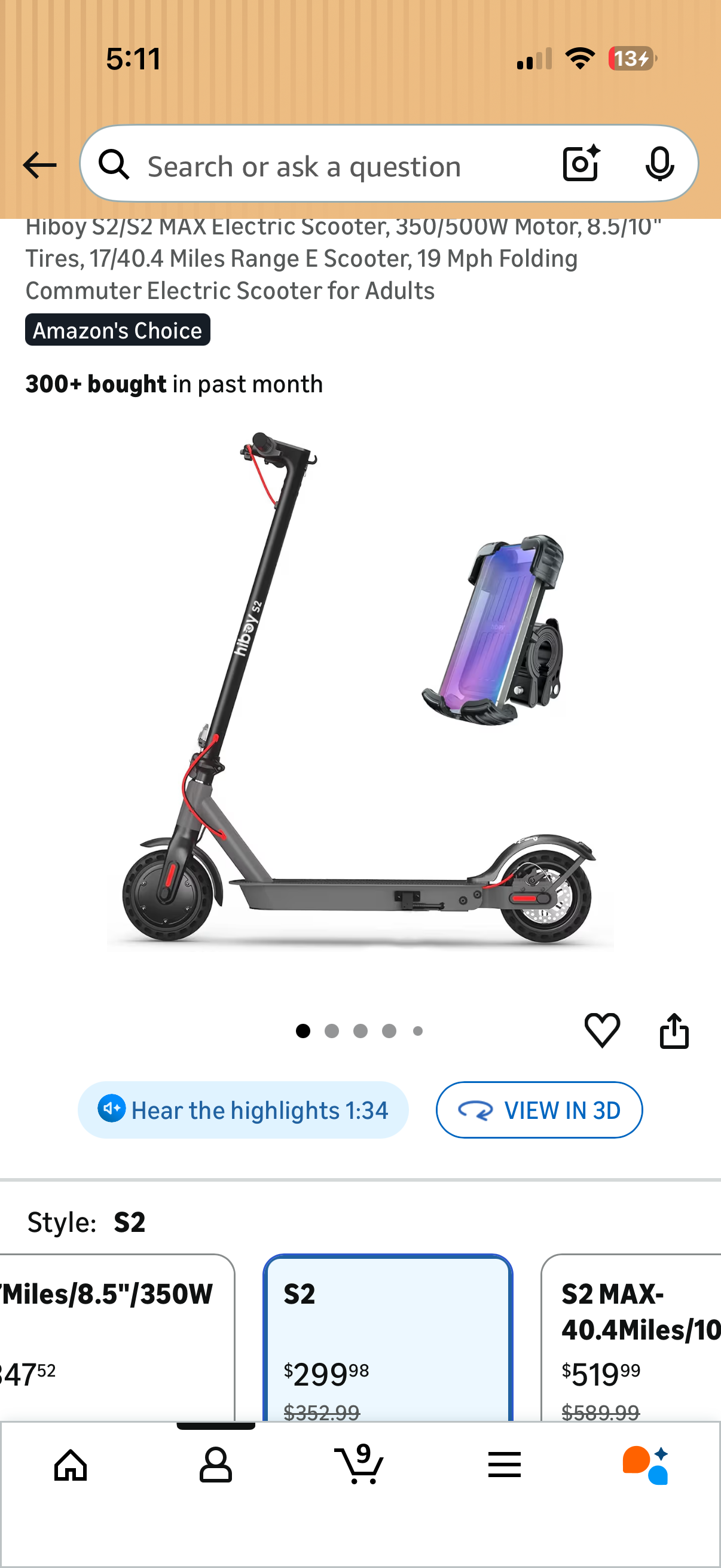Launch VIEW IN 3D
The image size is (721, 1568).
(x=539, y=1111)
